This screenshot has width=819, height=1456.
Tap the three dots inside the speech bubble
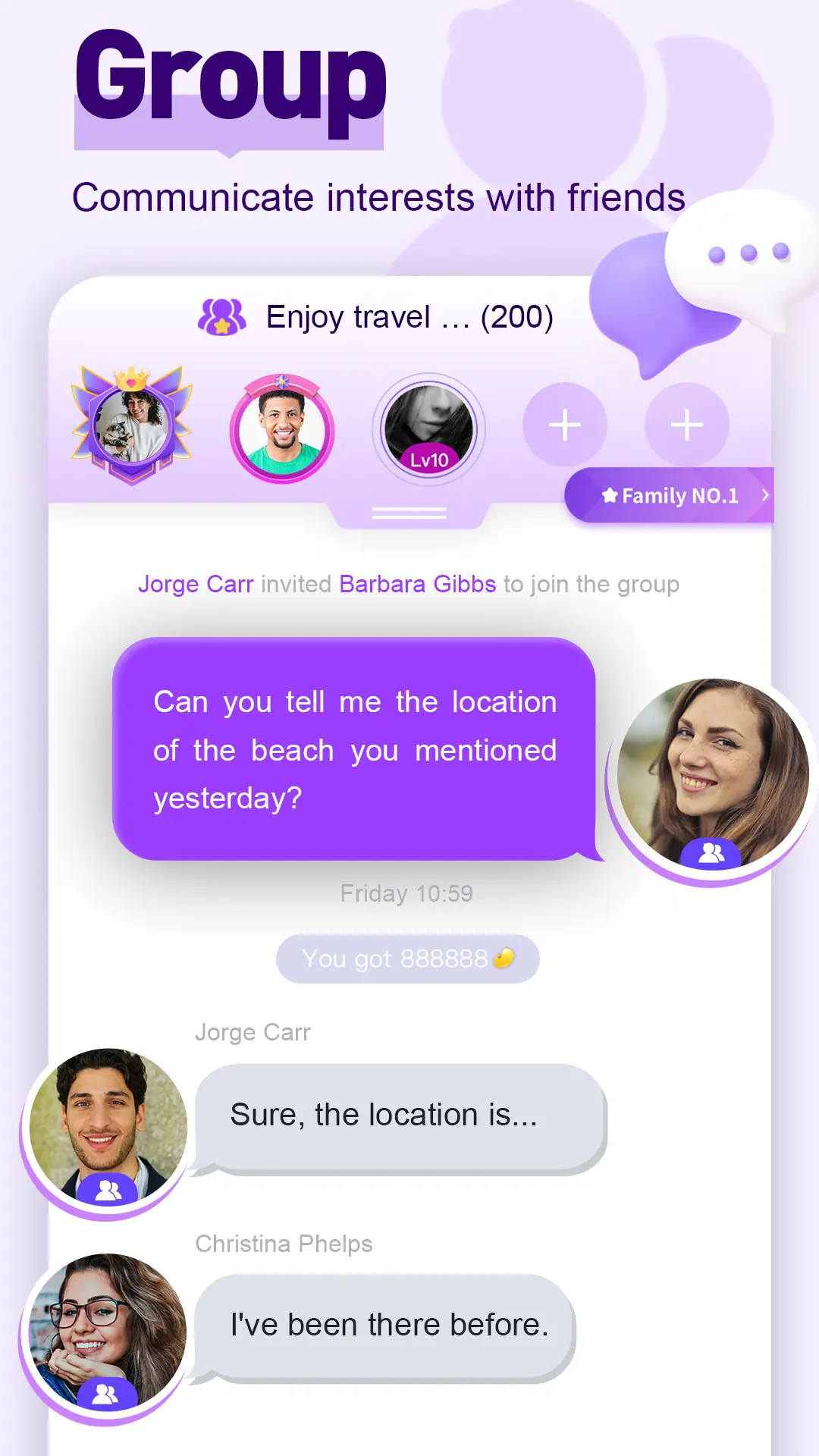(747, 254)
